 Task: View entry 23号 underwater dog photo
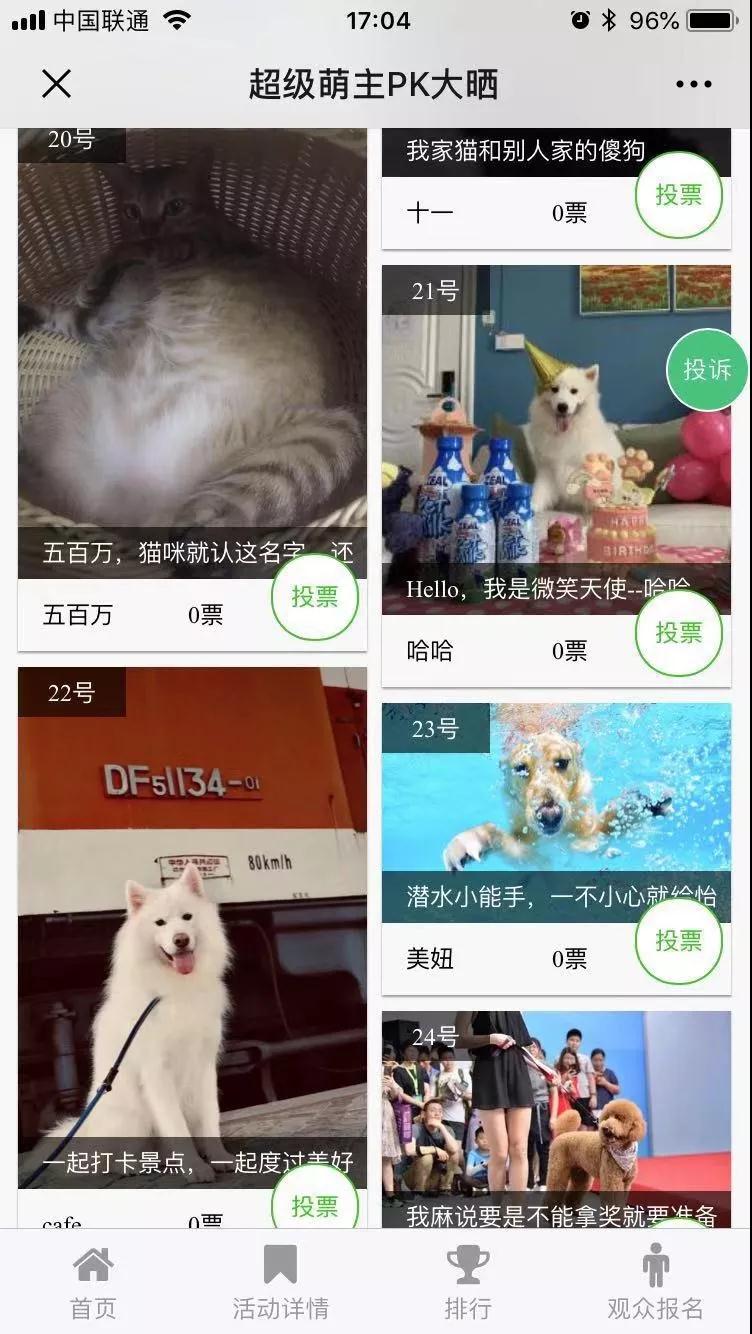click(556, 812)
